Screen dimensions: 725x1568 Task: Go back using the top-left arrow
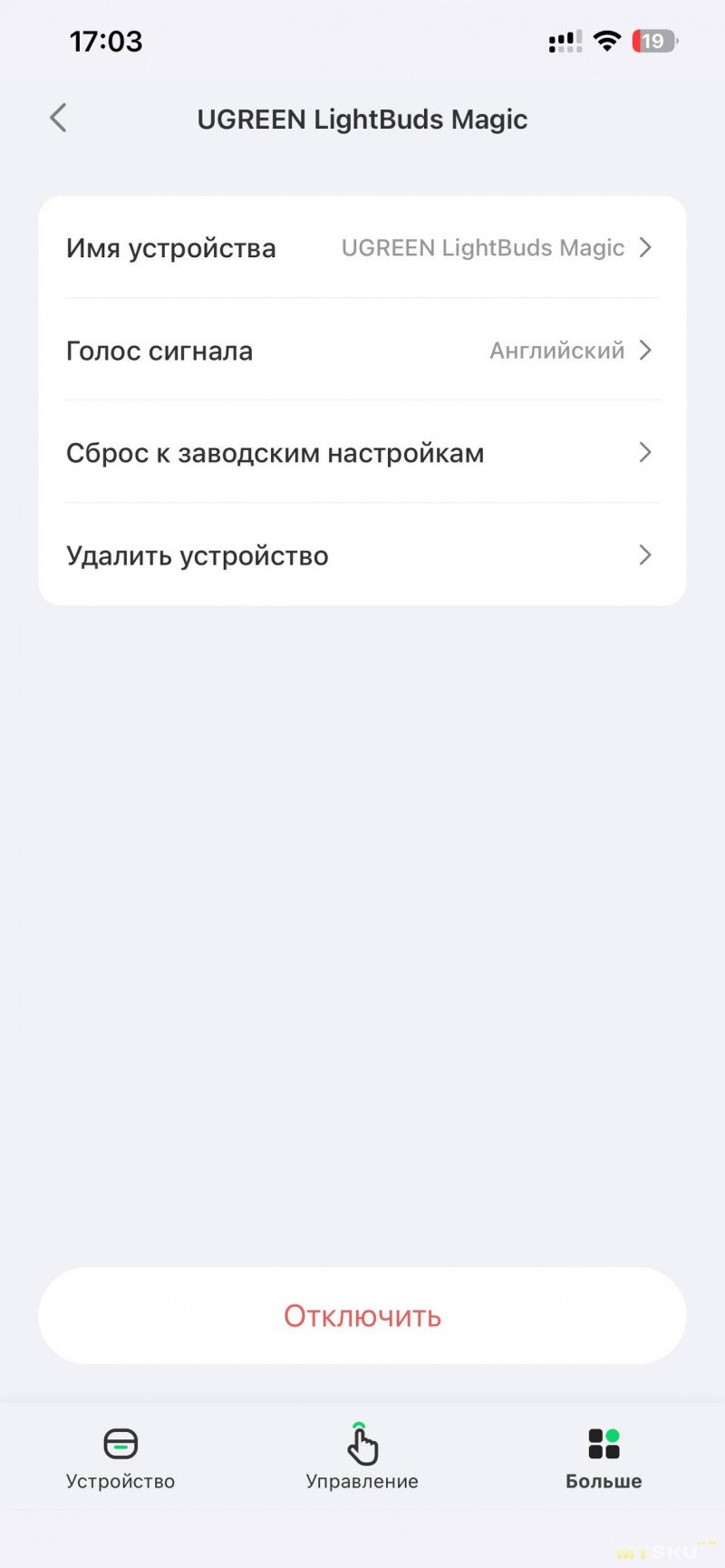[59, 119]
